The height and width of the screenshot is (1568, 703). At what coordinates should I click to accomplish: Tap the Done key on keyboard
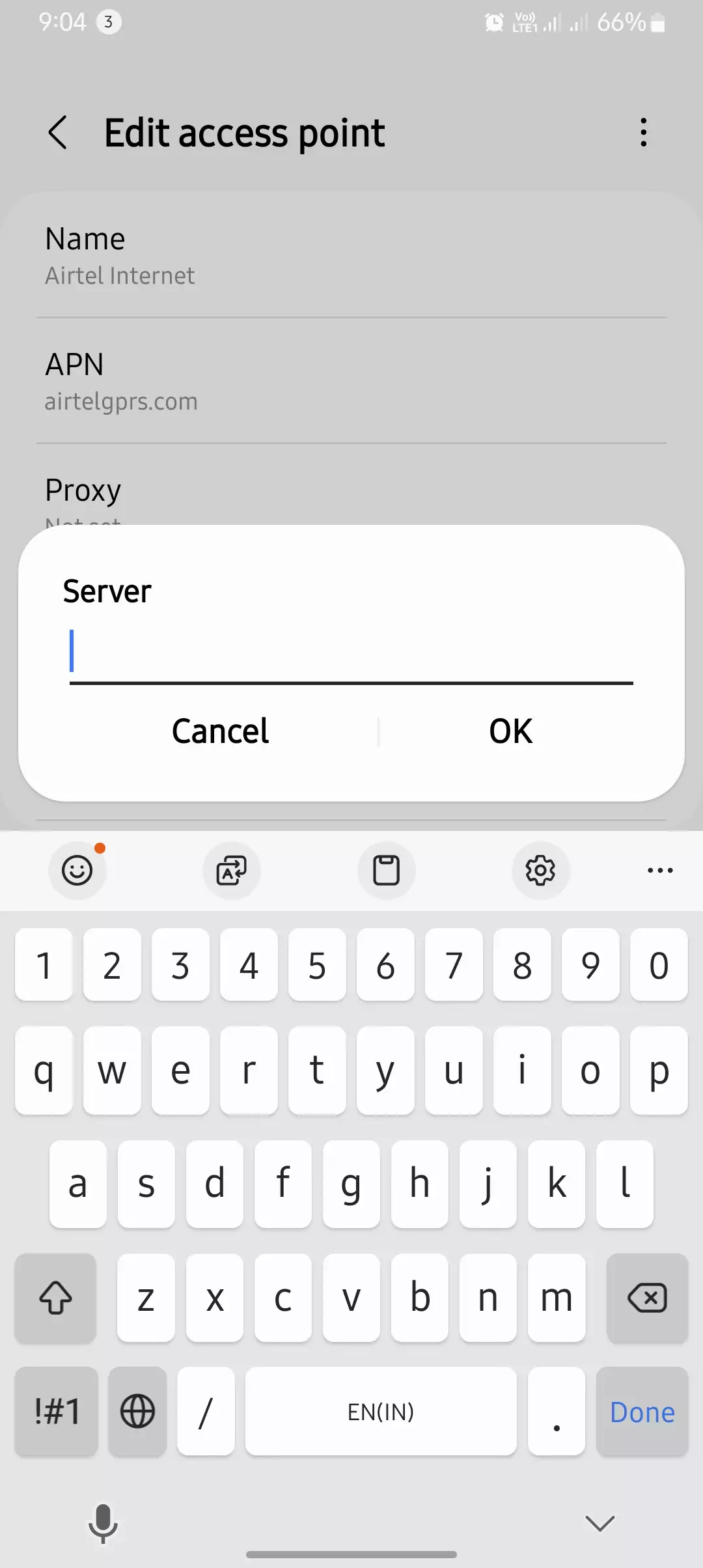pos(642,1412)
